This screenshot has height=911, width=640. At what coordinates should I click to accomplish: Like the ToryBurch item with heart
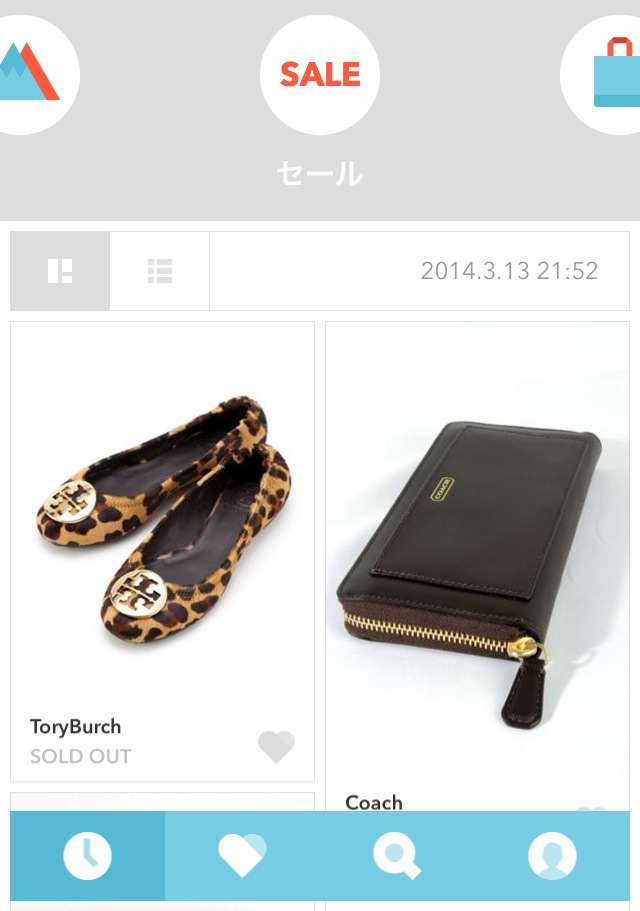(x=276, y=746)
